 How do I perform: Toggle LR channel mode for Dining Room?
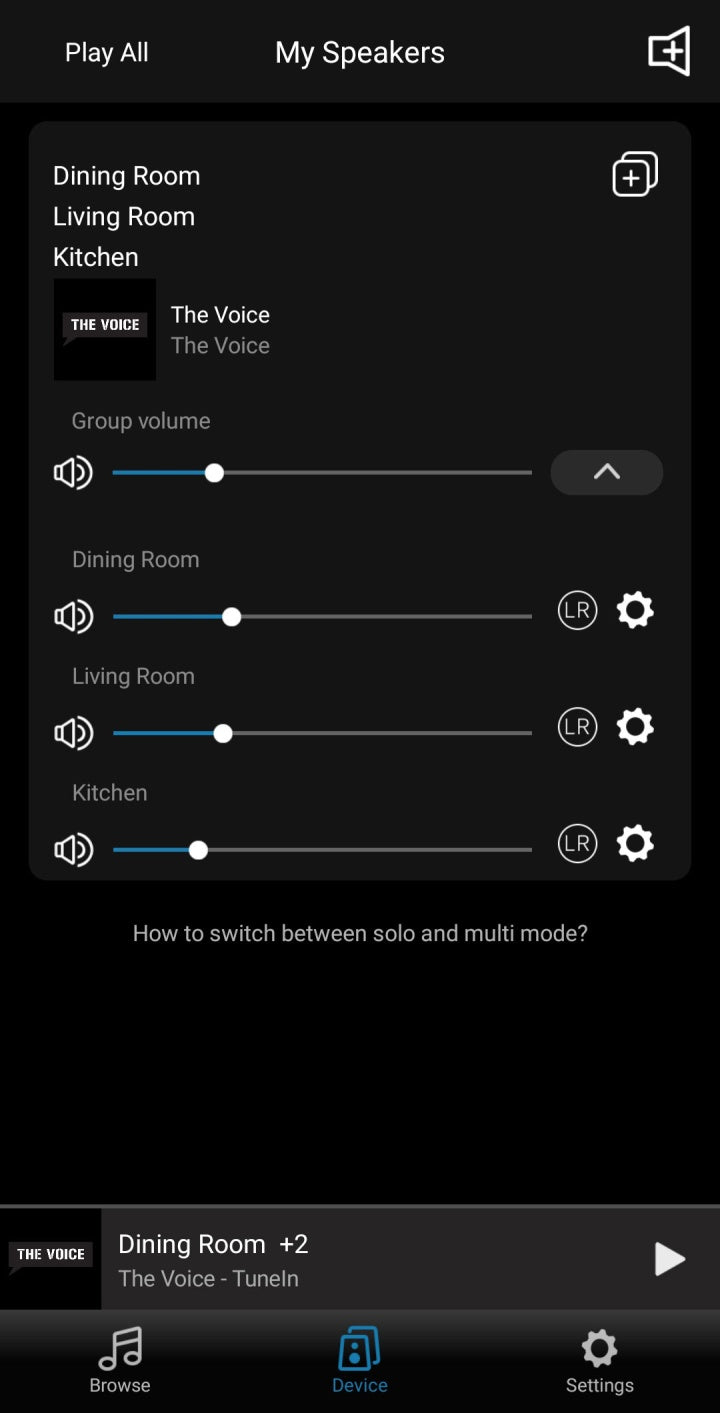pos(577,610)
